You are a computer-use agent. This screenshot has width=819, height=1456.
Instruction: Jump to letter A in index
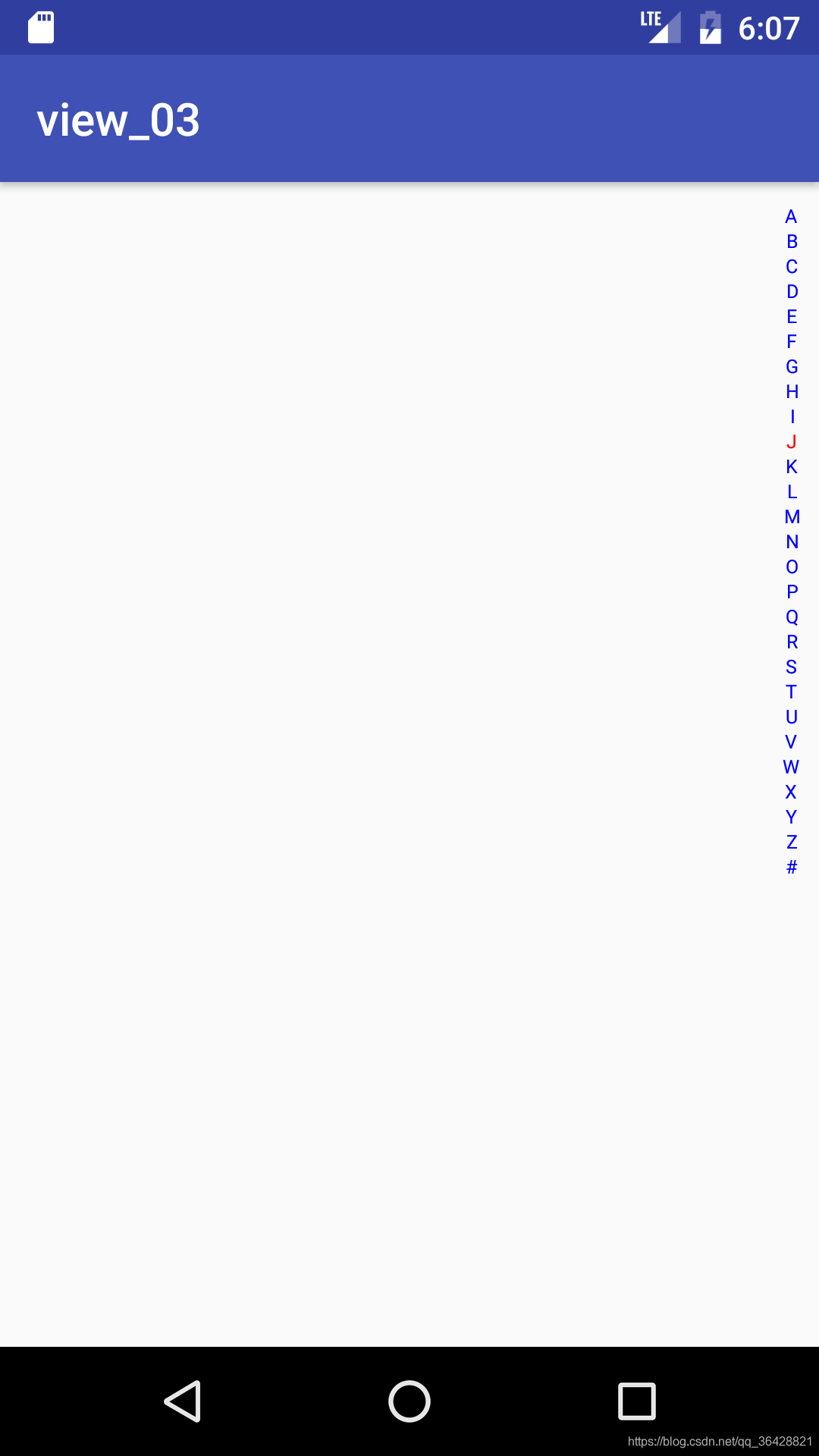click(791, 217)
